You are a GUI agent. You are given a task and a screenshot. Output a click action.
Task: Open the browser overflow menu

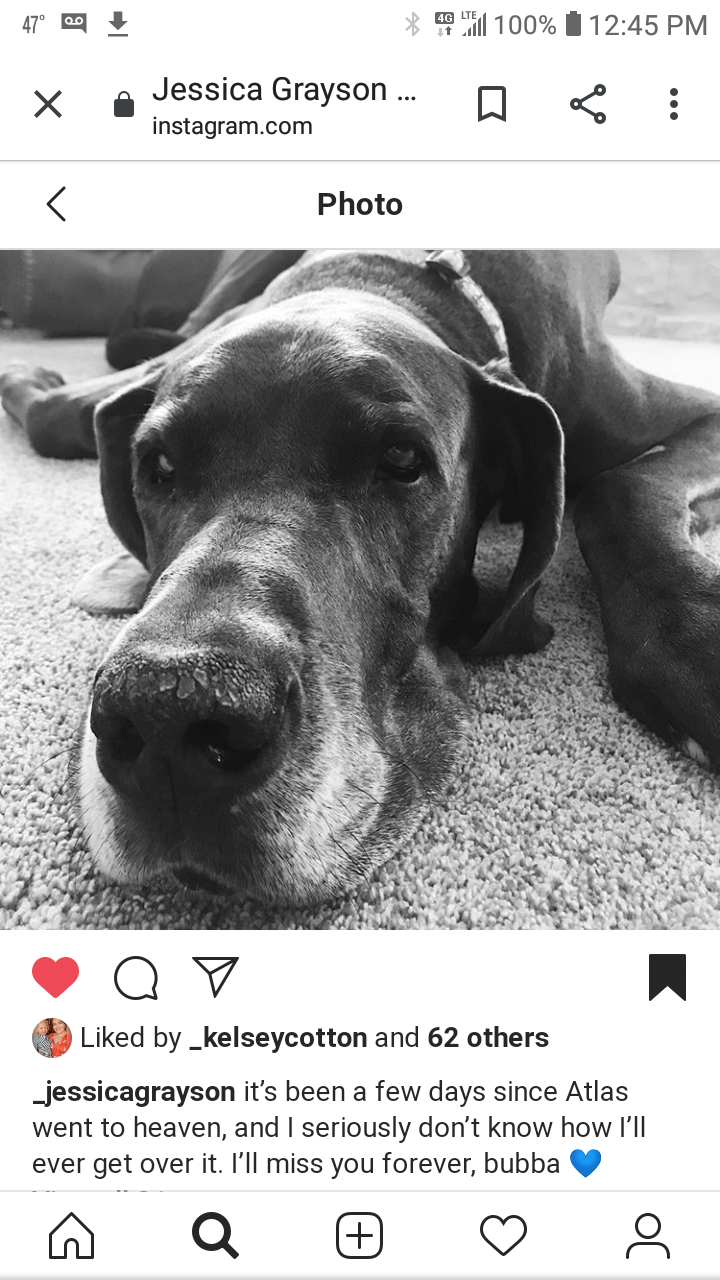[x=674, y=104]
